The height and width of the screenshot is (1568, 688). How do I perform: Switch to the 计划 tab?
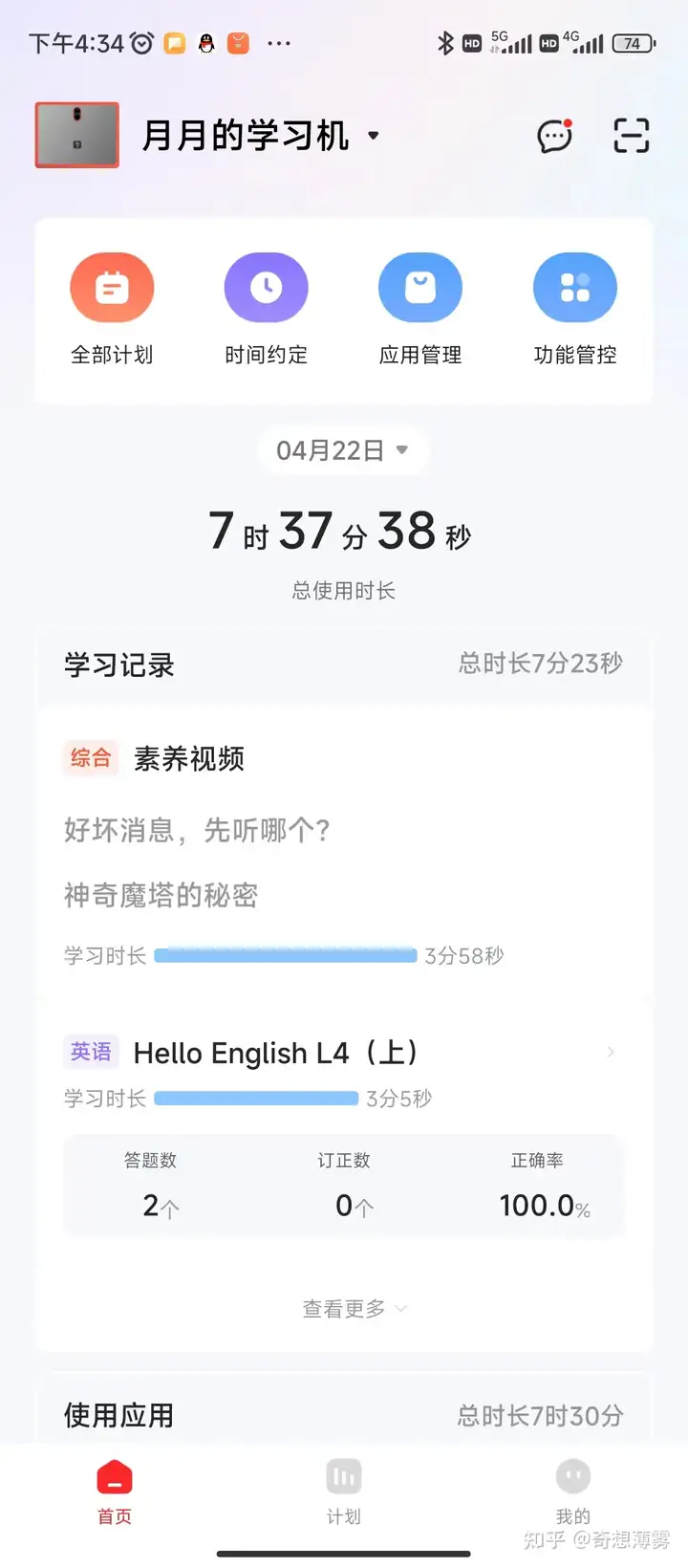344,1491
